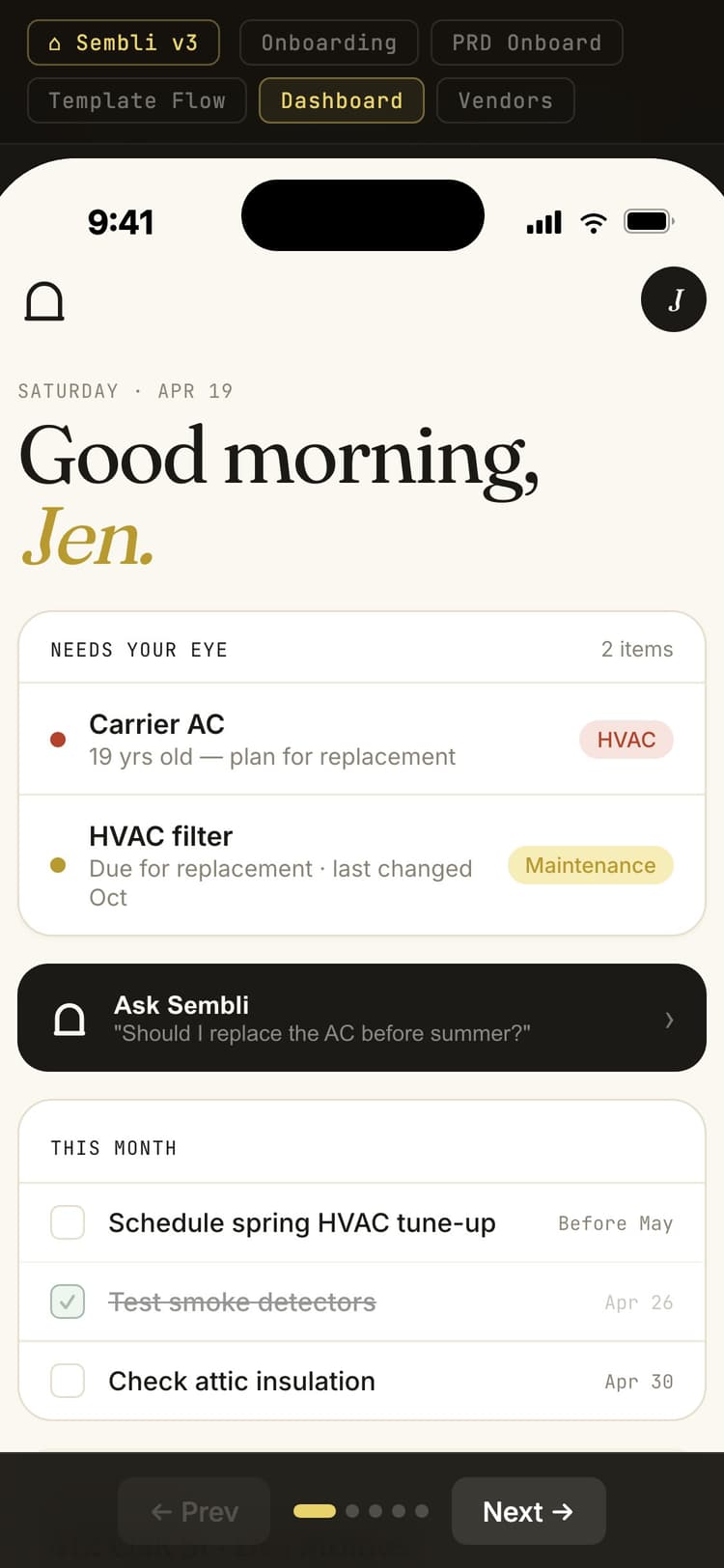Select the Dashboard tab
Viewport: 724px width, 1568px height.
[341, 100]
